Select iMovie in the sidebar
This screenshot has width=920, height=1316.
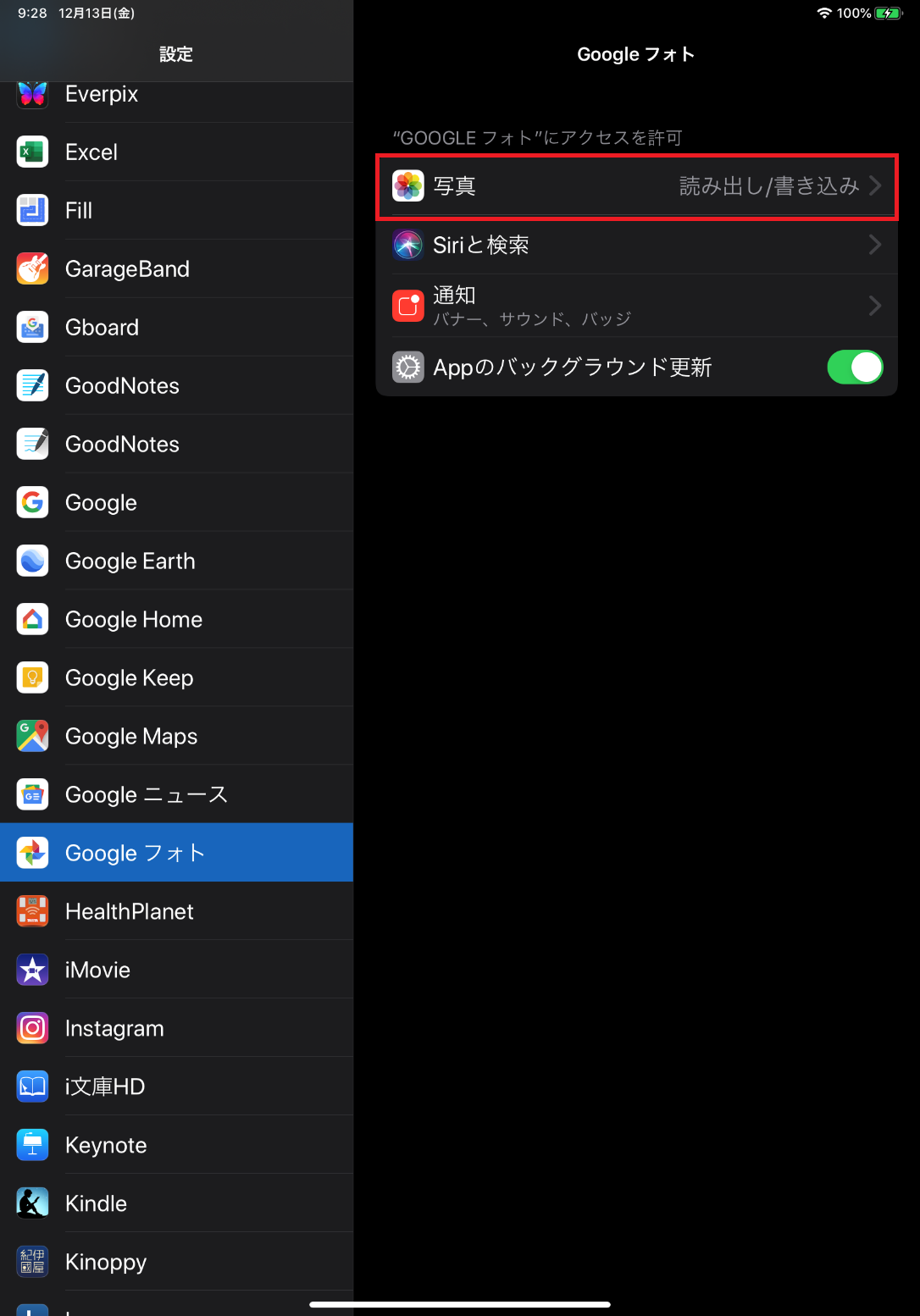176,970
